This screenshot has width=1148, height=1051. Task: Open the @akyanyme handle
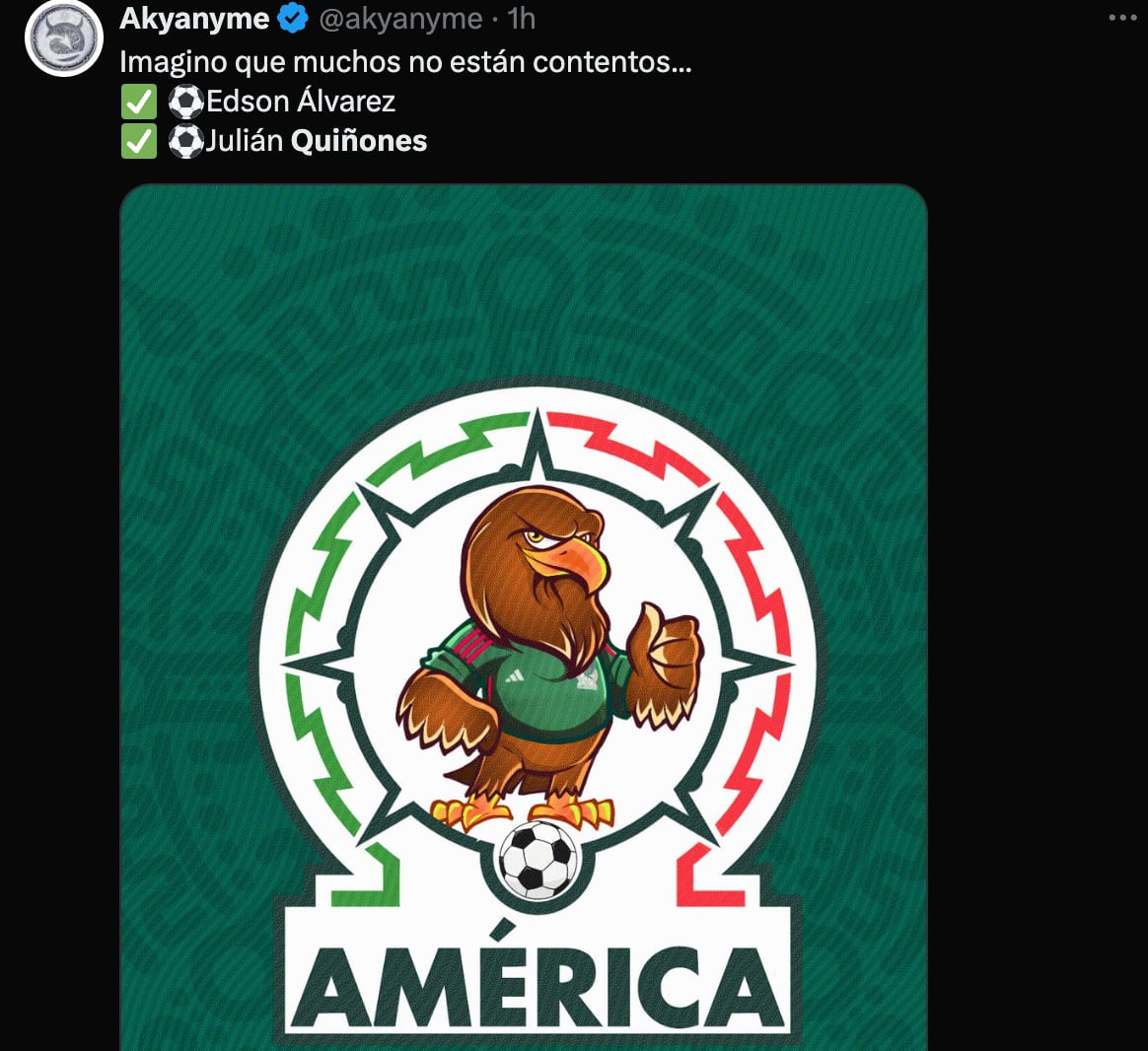coord(400,18)
